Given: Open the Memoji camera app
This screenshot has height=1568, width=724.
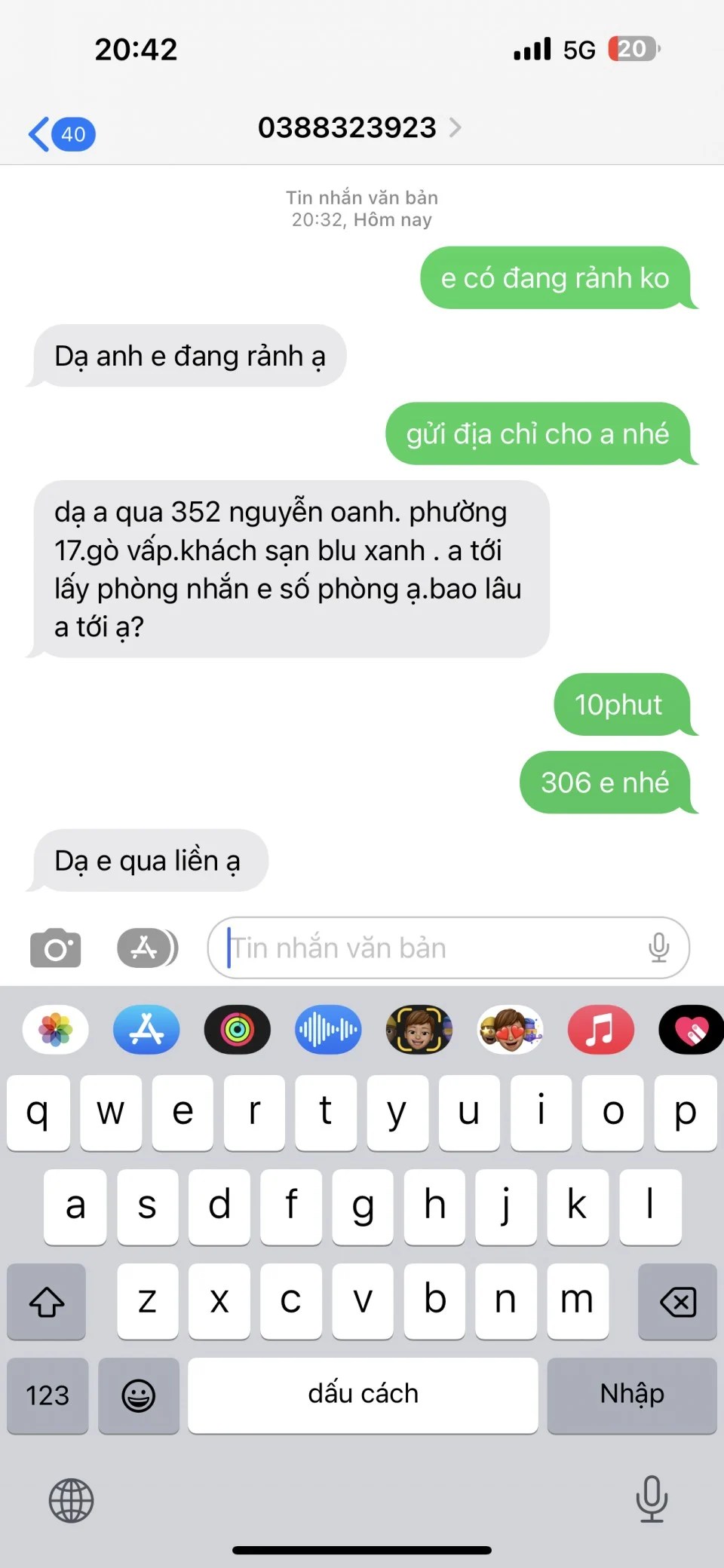Looking at the screenshot, I should click(419, 1030).
